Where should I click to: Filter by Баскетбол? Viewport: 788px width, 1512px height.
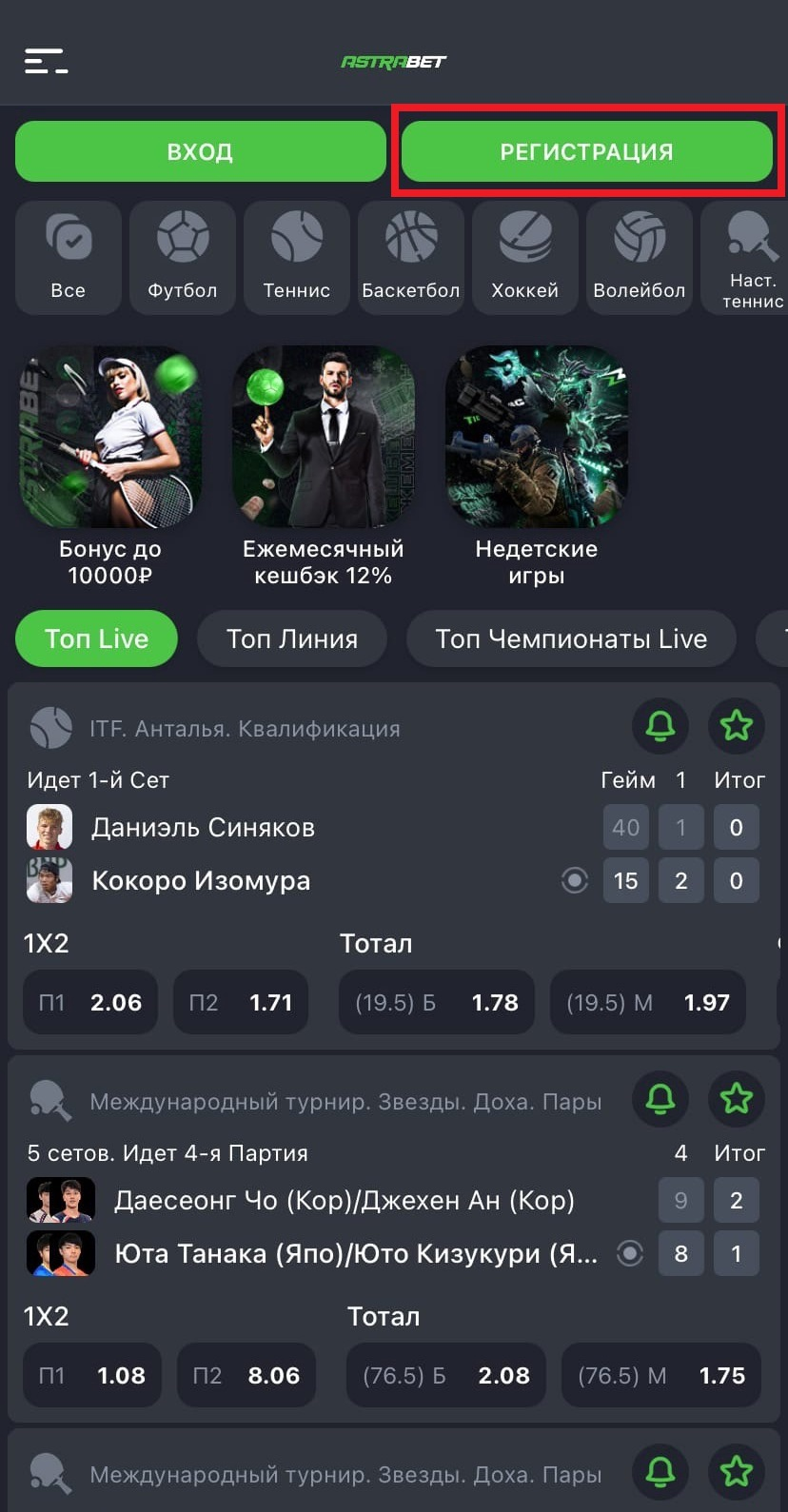click(x=410, y=257)
